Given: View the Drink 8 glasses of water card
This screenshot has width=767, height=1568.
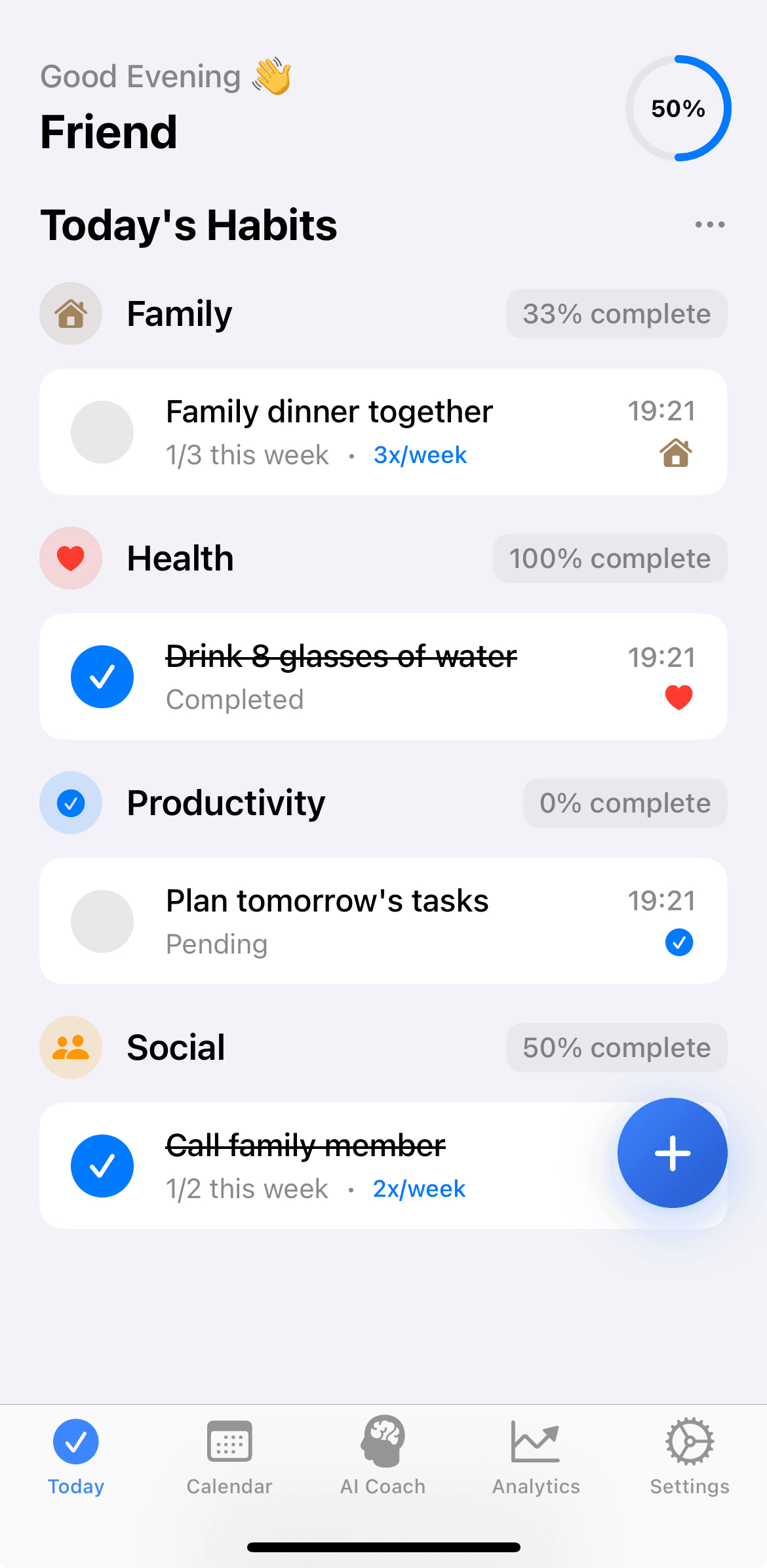Looking at the screenshot, I should pos(393,677).
